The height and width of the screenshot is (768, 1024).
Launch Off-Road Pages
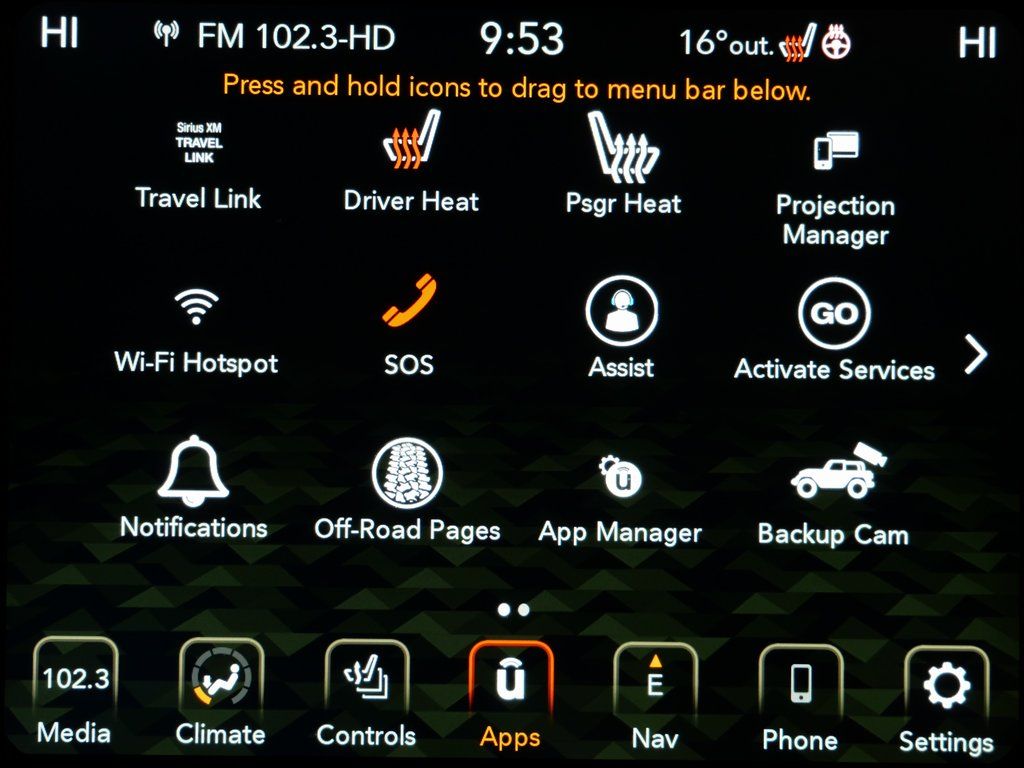407,490
